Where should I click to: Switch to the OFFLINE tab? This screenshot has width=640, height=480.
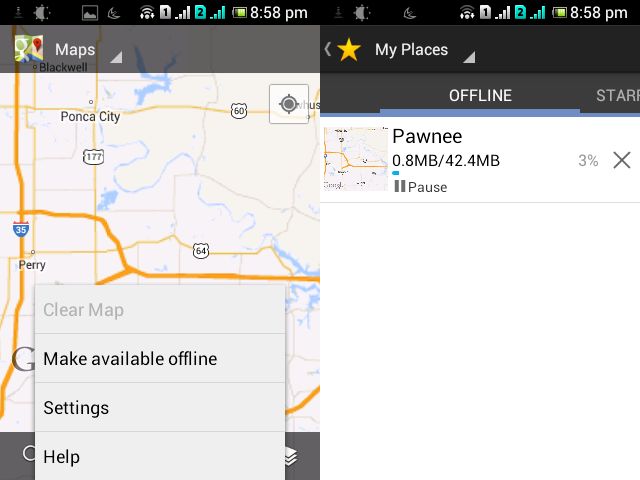tap(480, 96)
